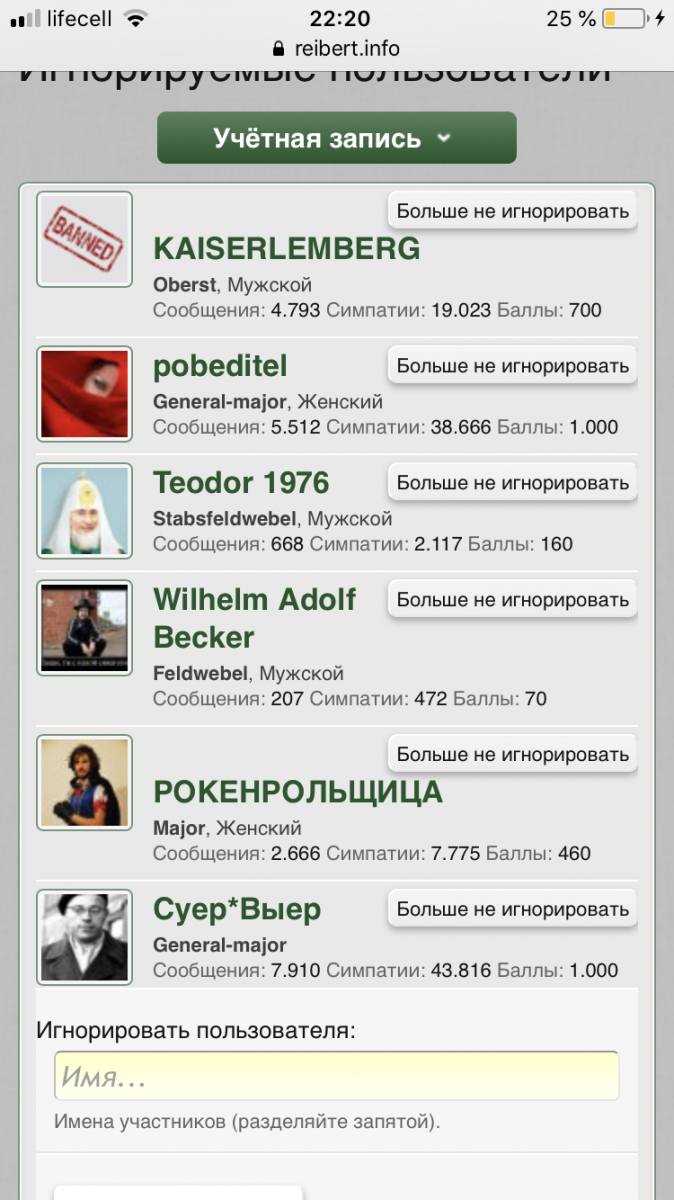Open РОКЕНРОЛЬЩИЦА's profile name link

[297, 792]
